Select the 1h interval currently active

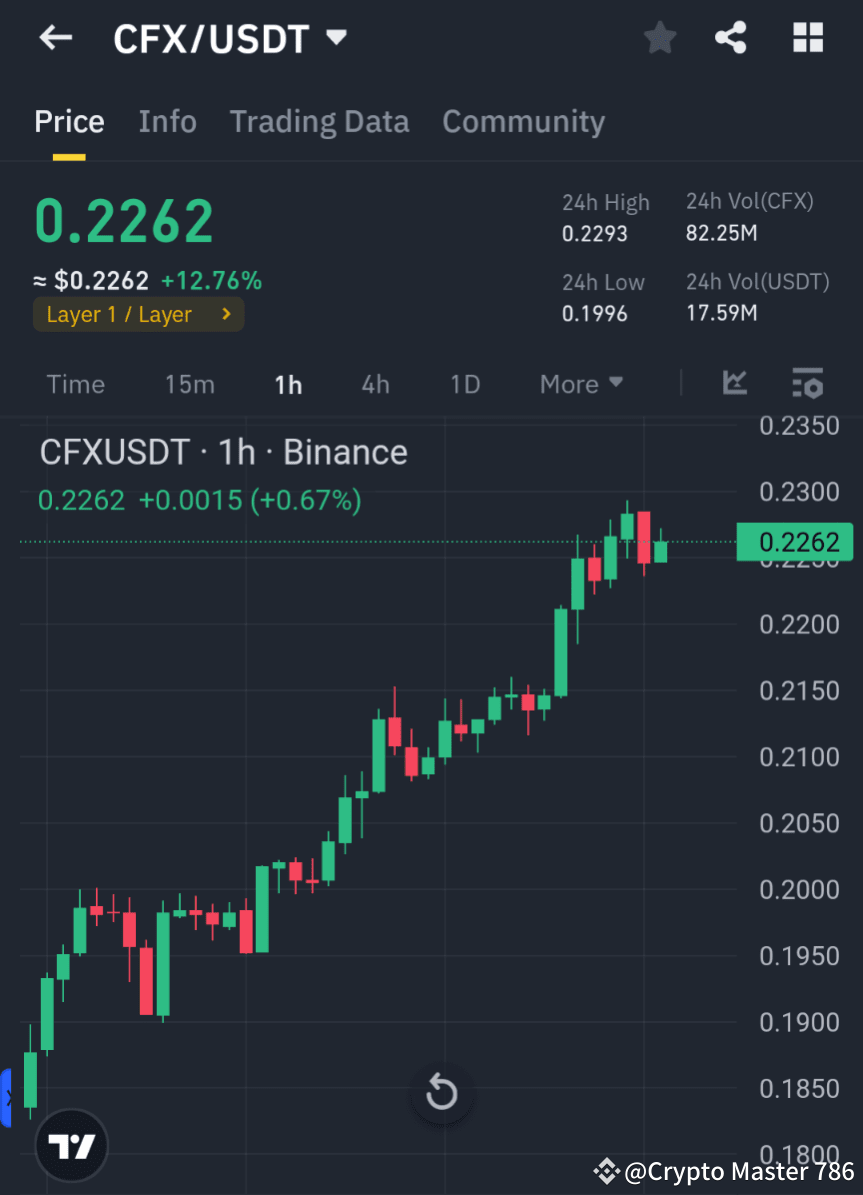[x=288, y=384]
